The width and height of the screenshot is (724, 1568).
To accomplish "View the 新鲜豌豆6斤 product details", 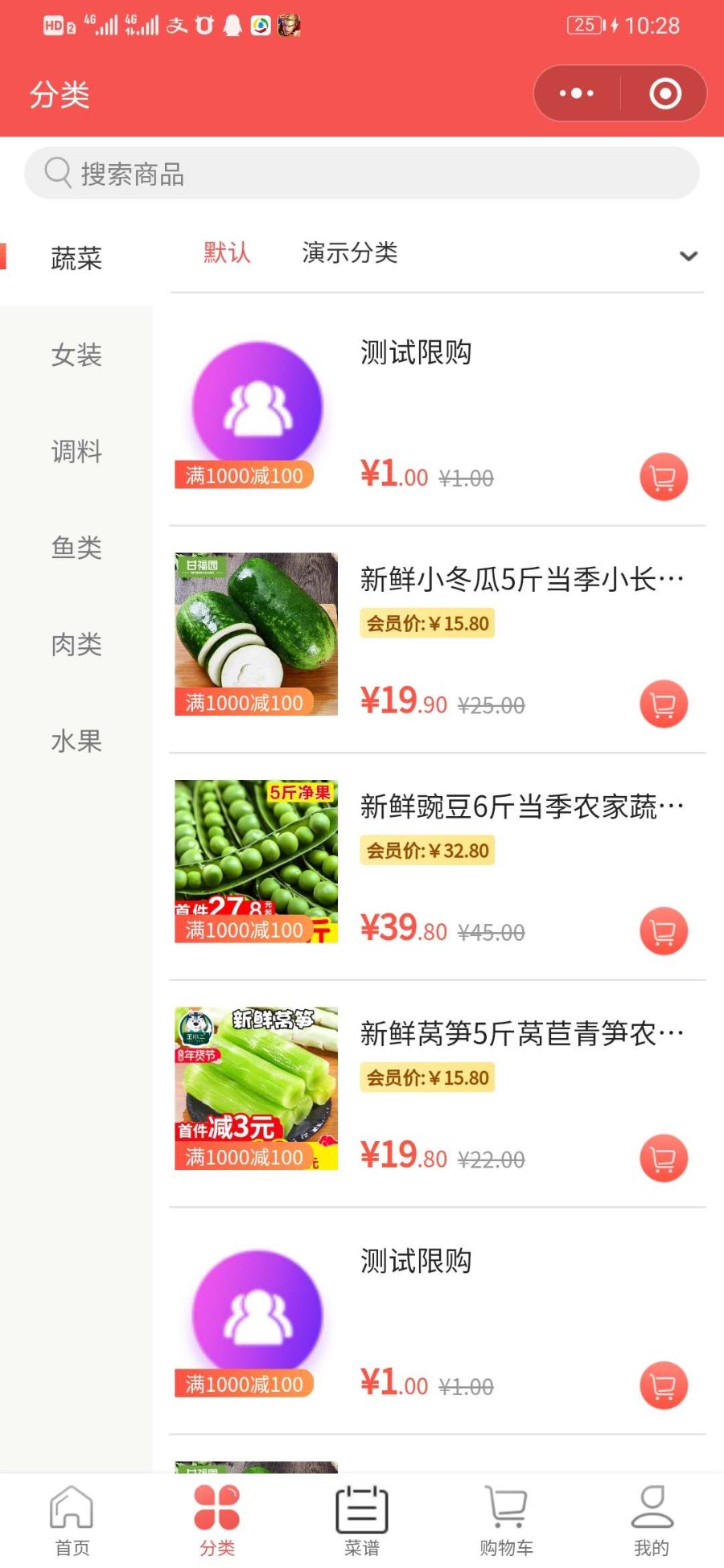I will pyautogui.click(x=521, y=806).
